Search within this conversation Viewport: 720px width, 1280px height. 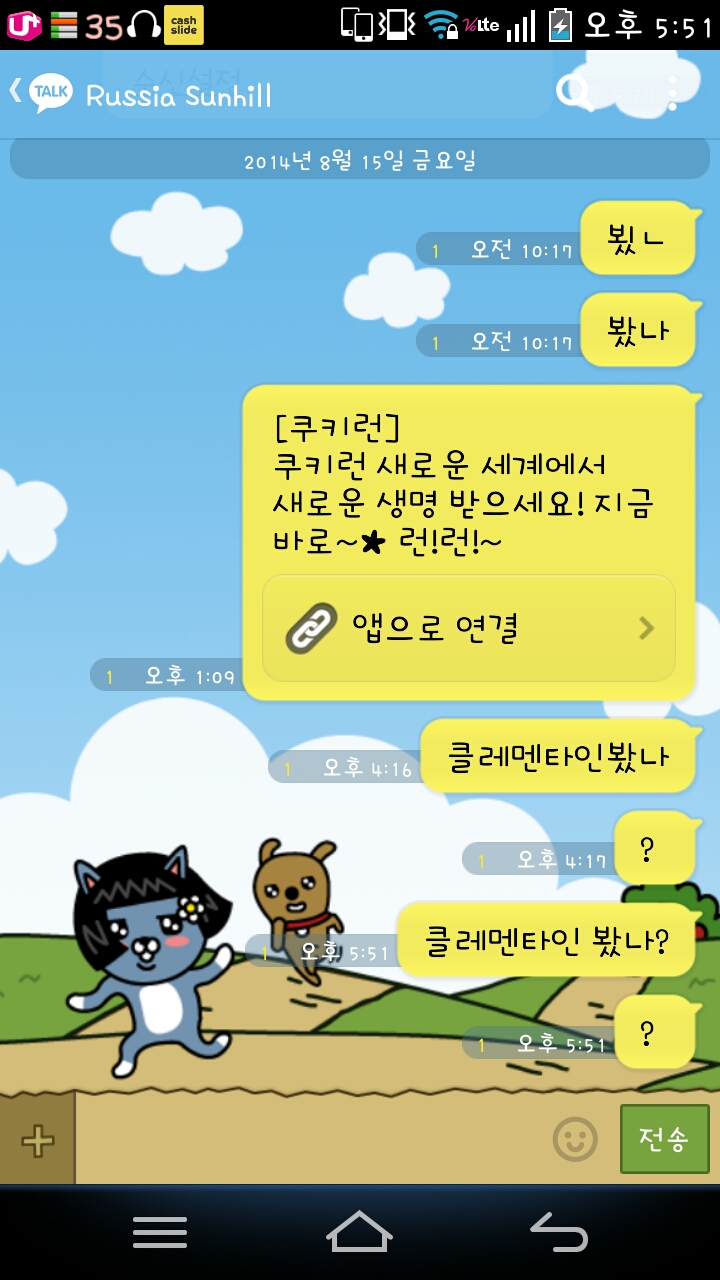[575, 93]
